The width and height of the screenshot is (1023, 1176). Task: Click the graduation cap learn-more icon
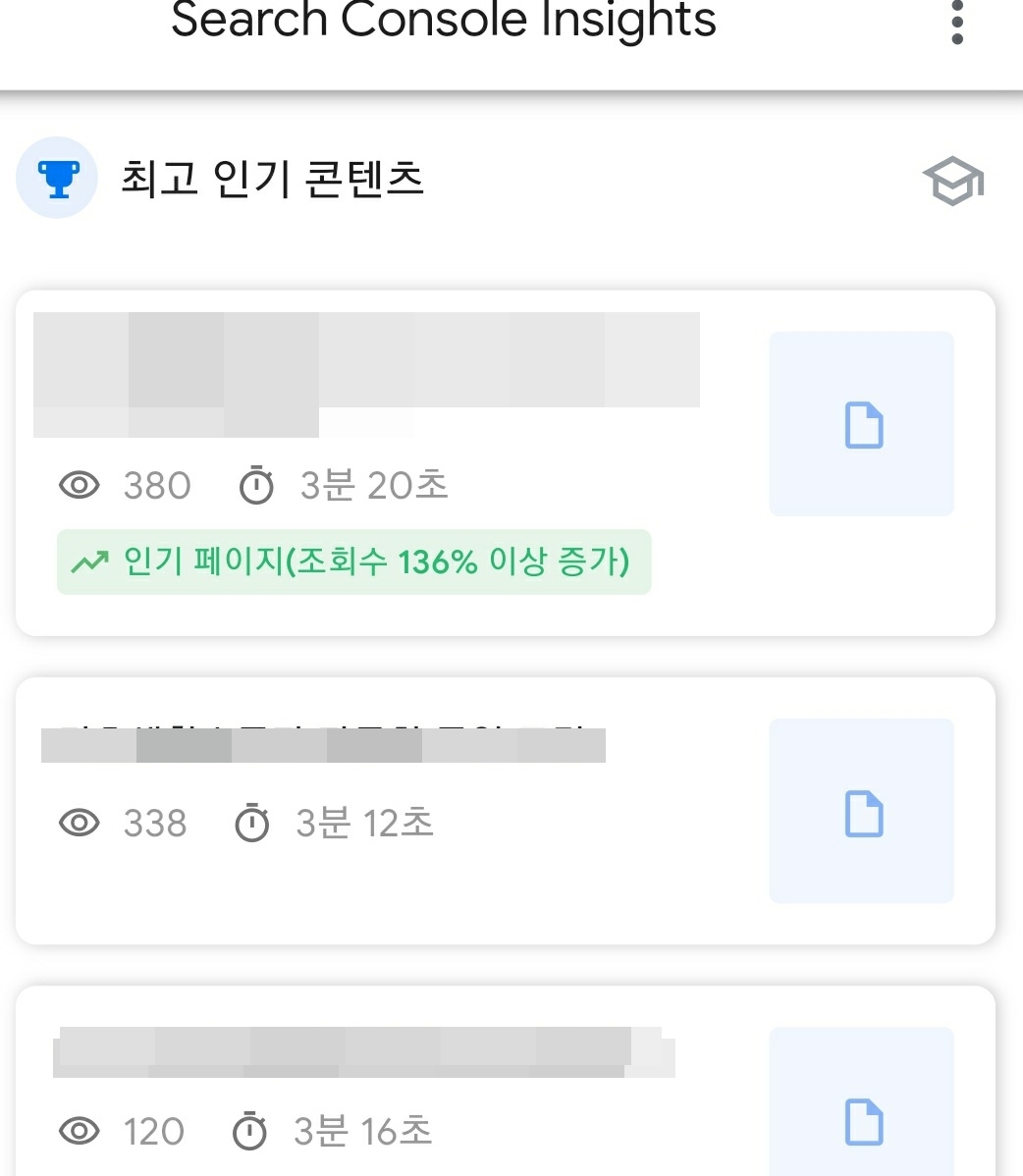(x=951, y=180)
